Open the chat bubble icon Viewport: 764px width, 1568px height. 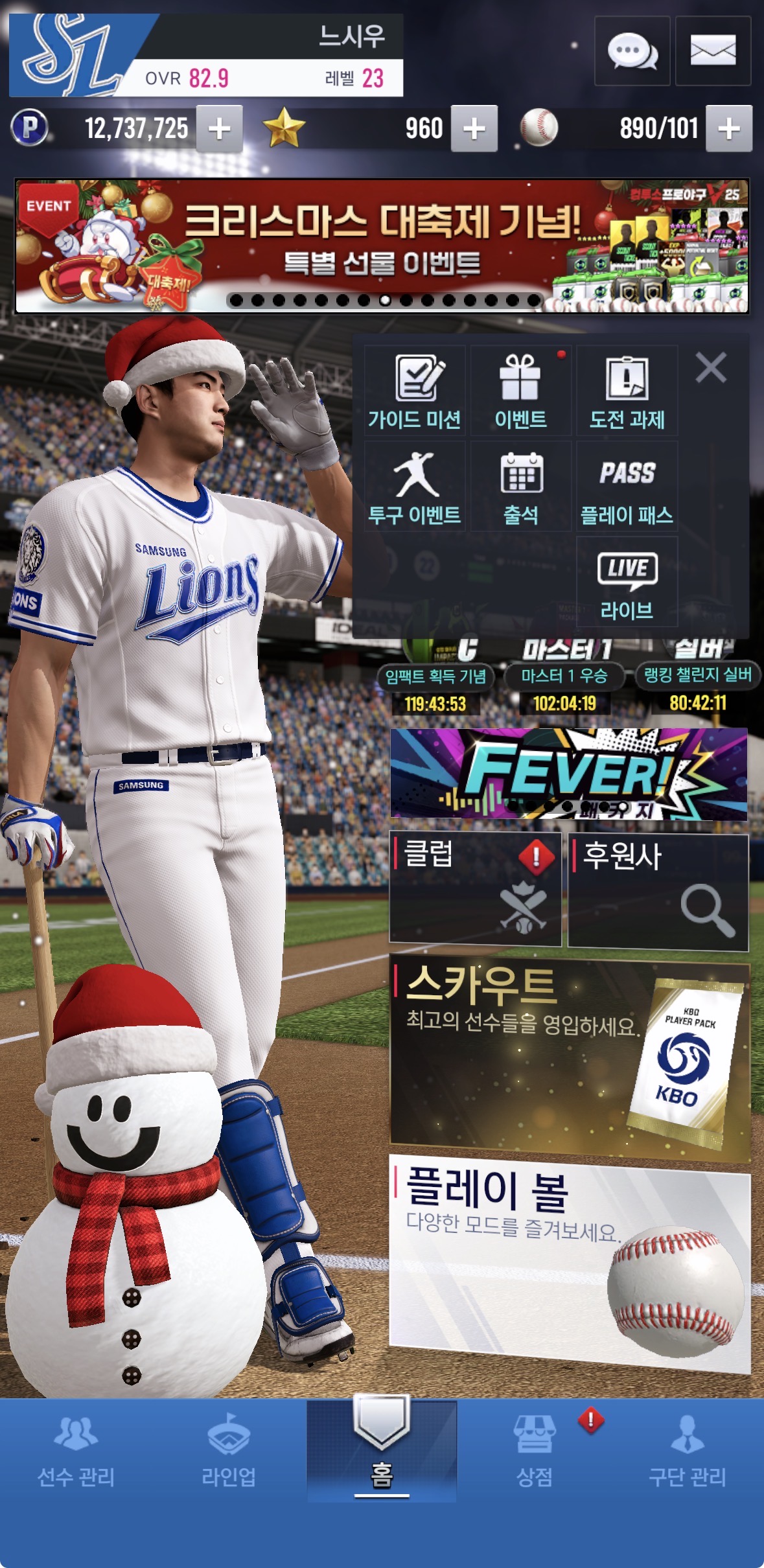click(x=632, y=51)
